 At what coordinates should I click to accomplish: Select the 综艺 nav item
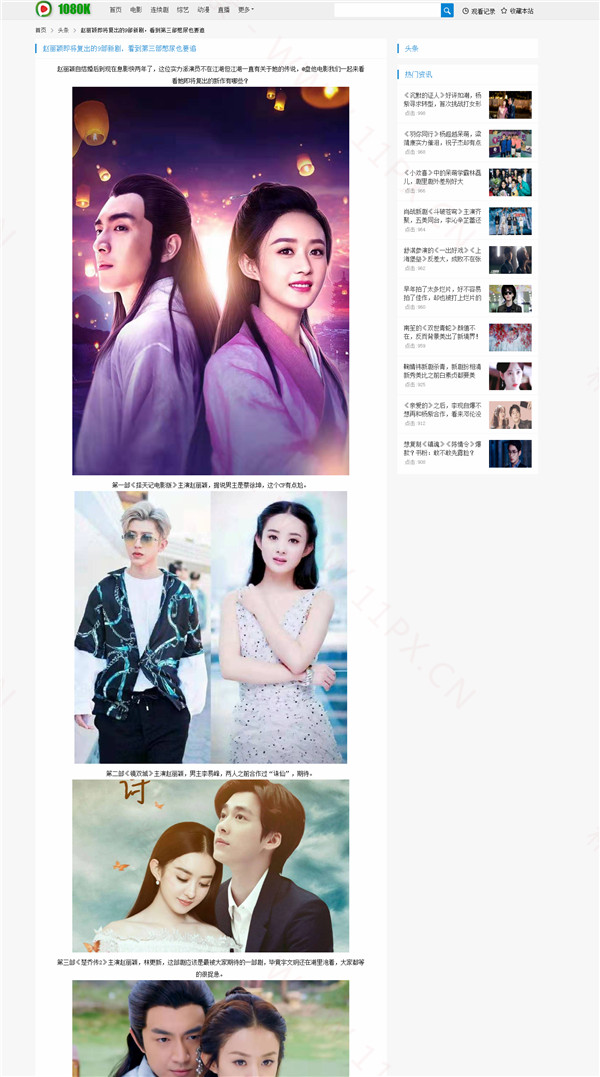click(x=183, y=10)
